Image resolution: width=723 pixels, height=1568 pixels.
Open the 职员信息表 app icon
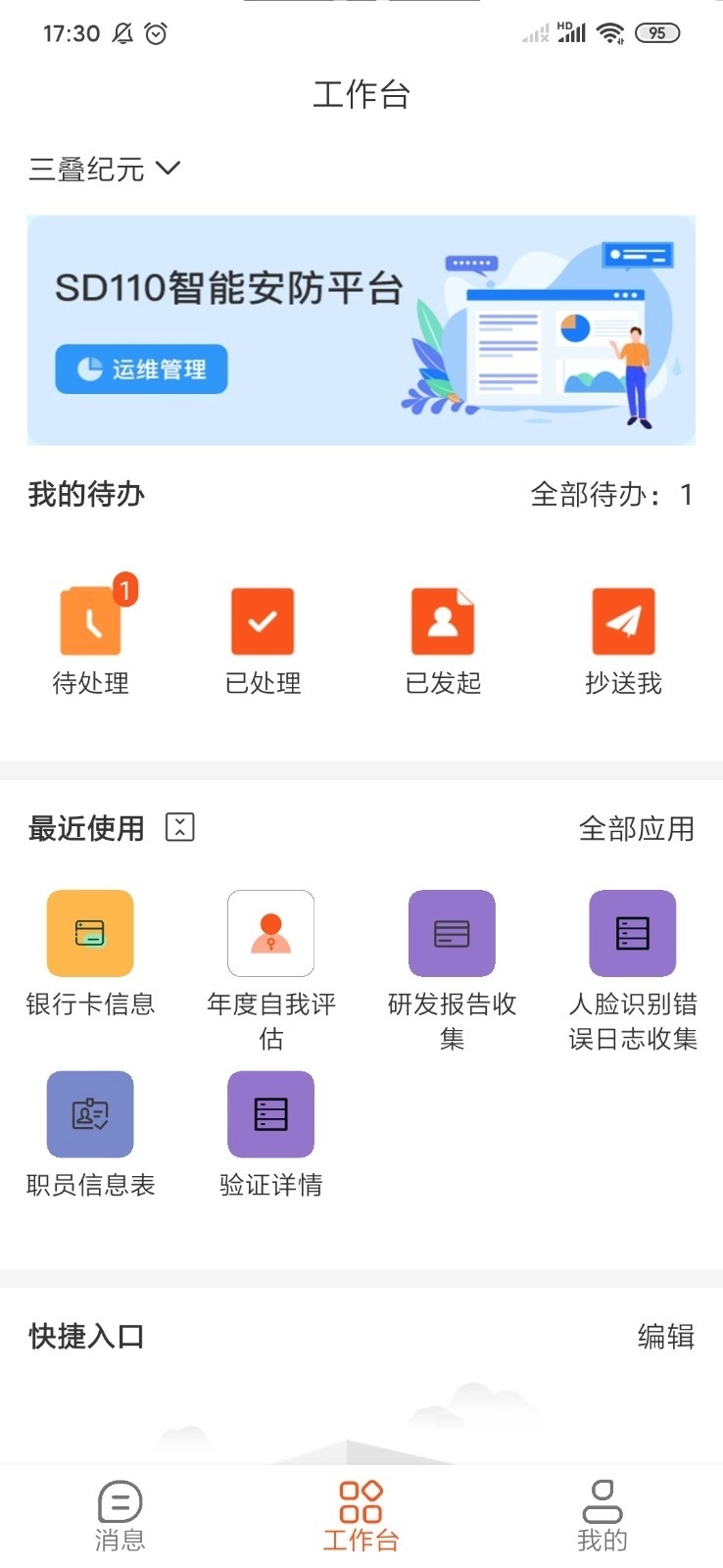89,1113
